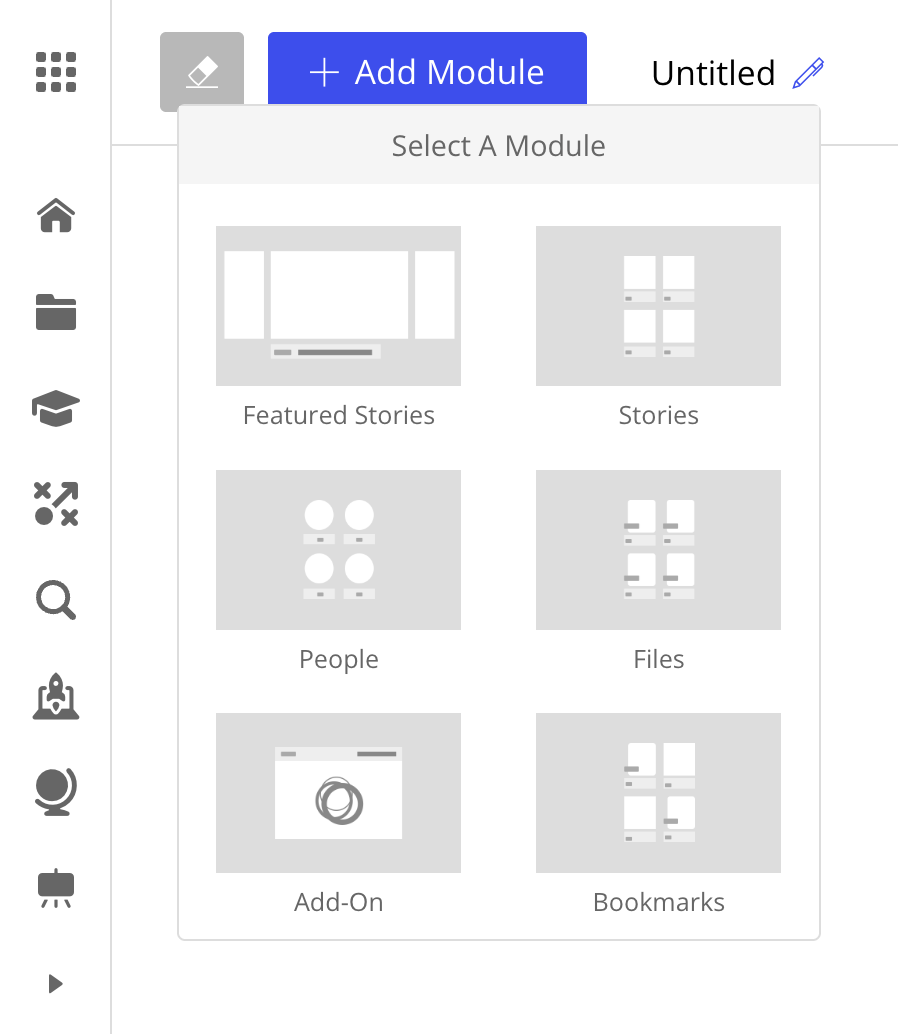This screenshot has height=1034, width=898.
Task: Open Search
Action: tap(55, 600)
